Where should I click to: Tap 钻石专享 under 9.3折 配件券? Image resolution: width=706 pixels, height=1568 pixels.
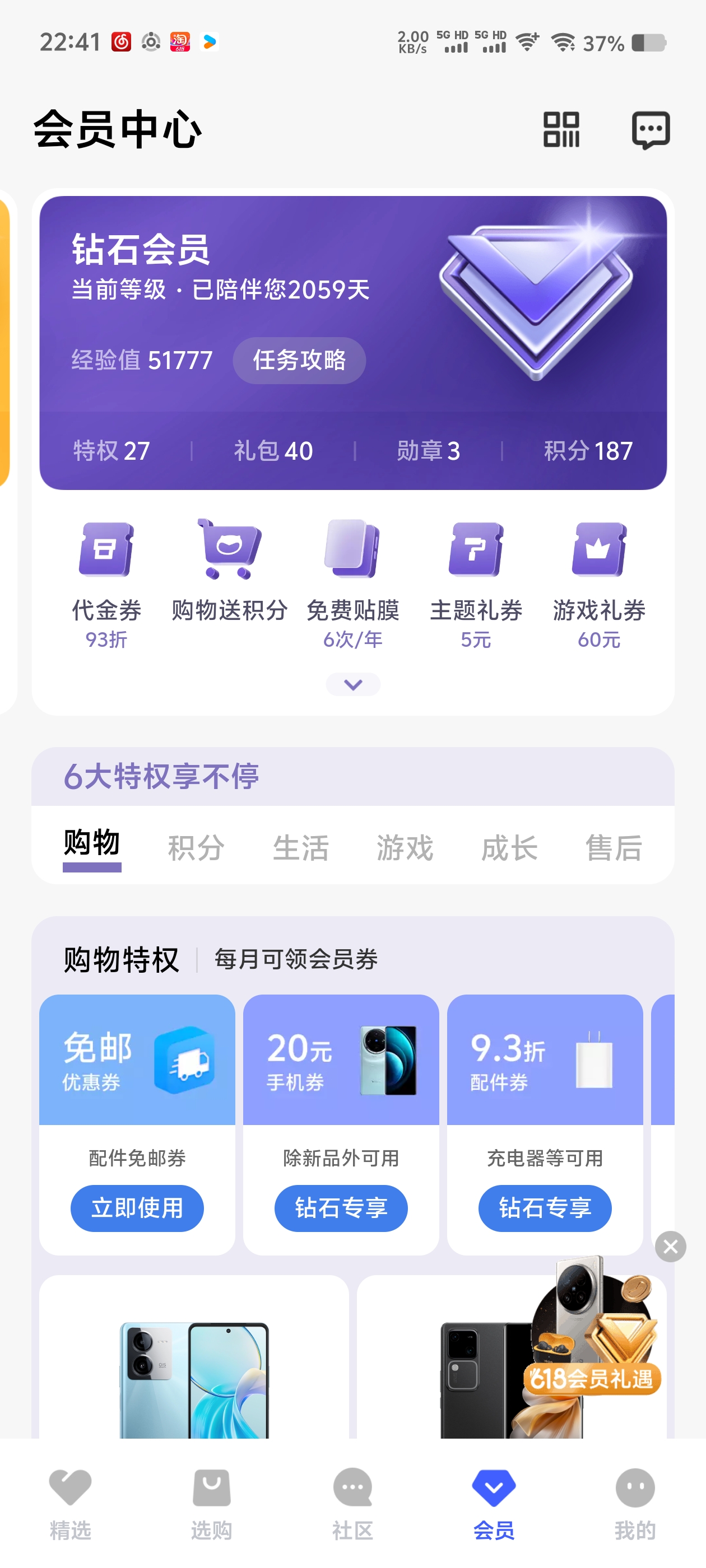[545, 1208]
